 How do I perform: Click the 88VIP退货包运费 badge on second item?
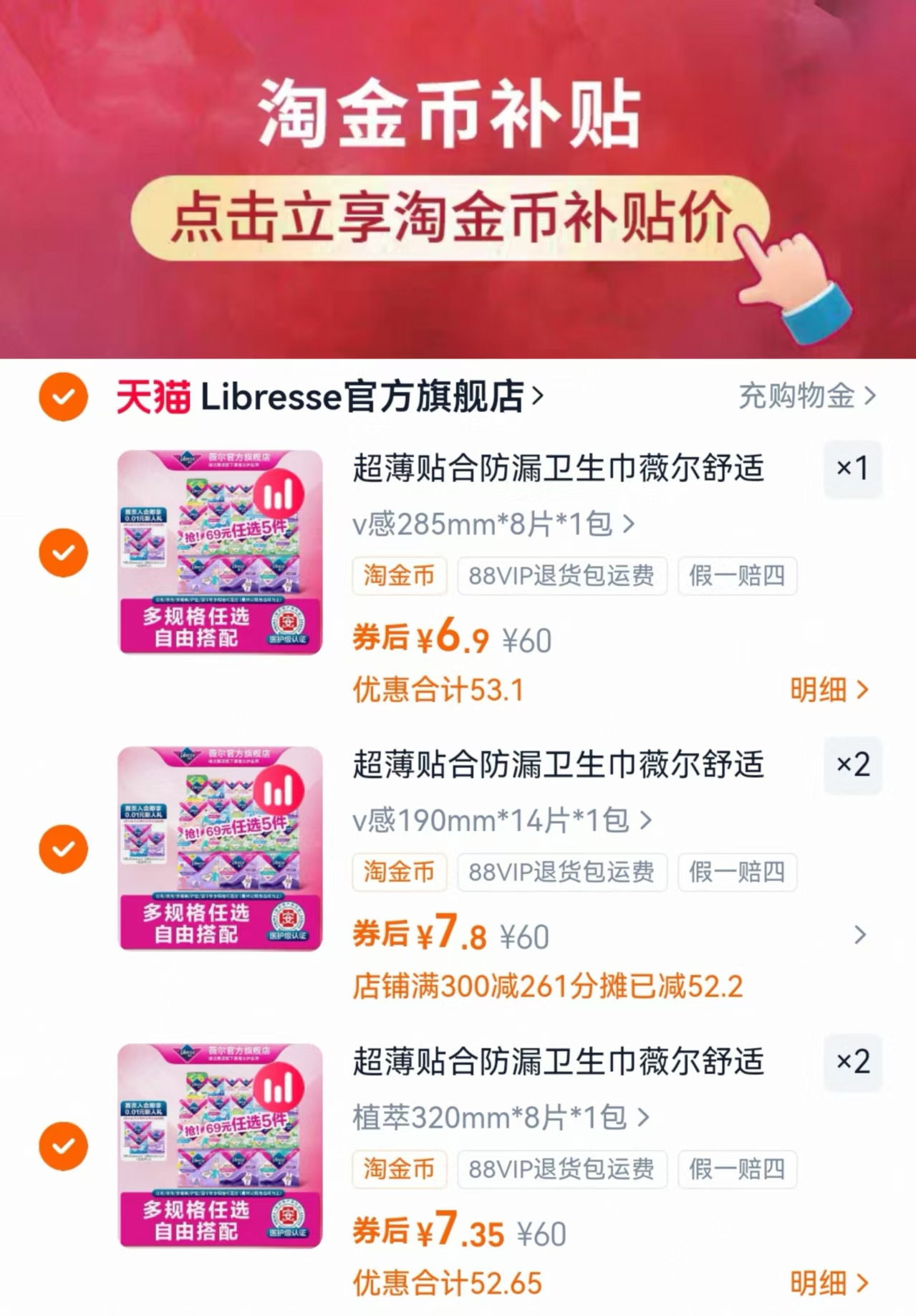pyautogui.click(x=561, y=873)
